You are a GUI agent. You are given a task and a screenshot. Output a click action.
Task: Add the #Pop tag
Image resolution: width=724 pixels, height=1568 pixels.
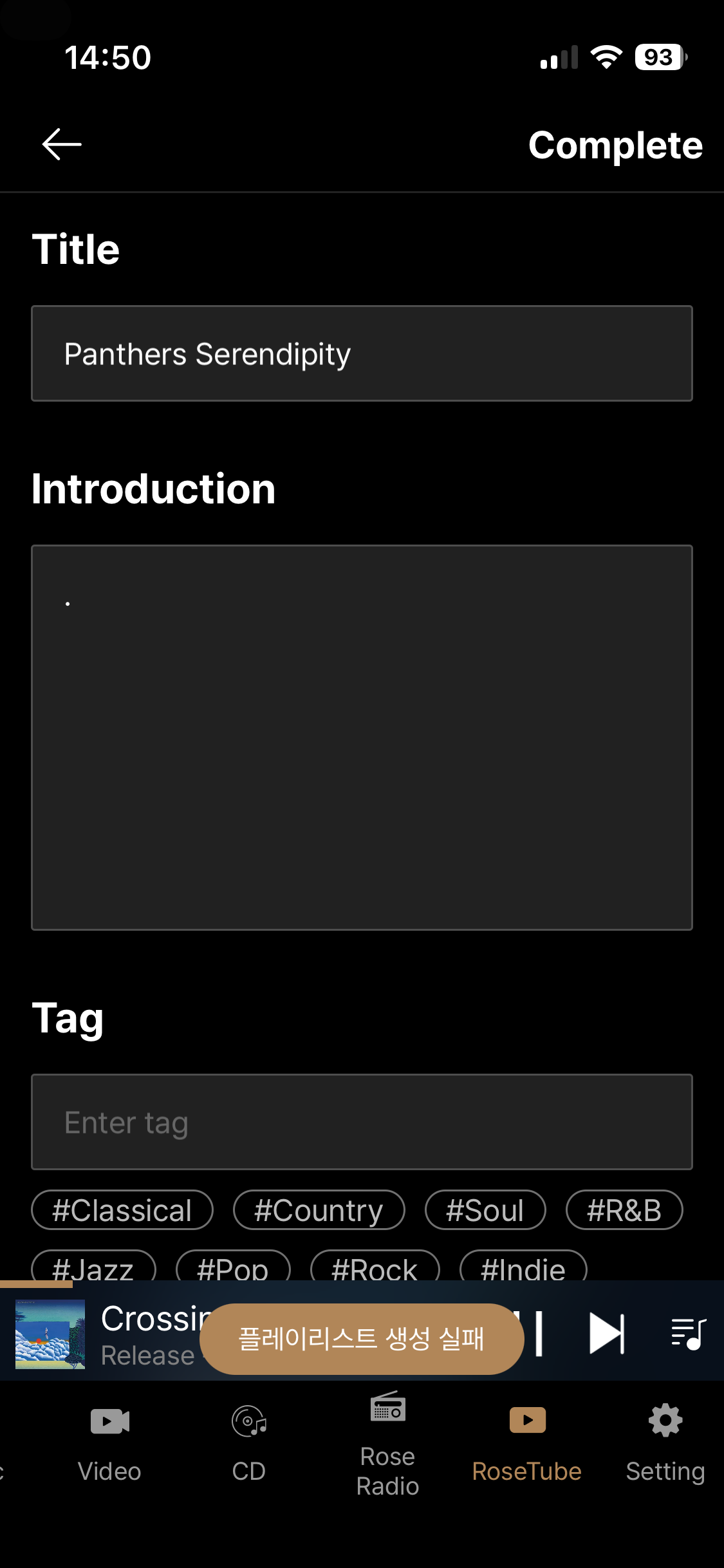(x=233, y=1267)
